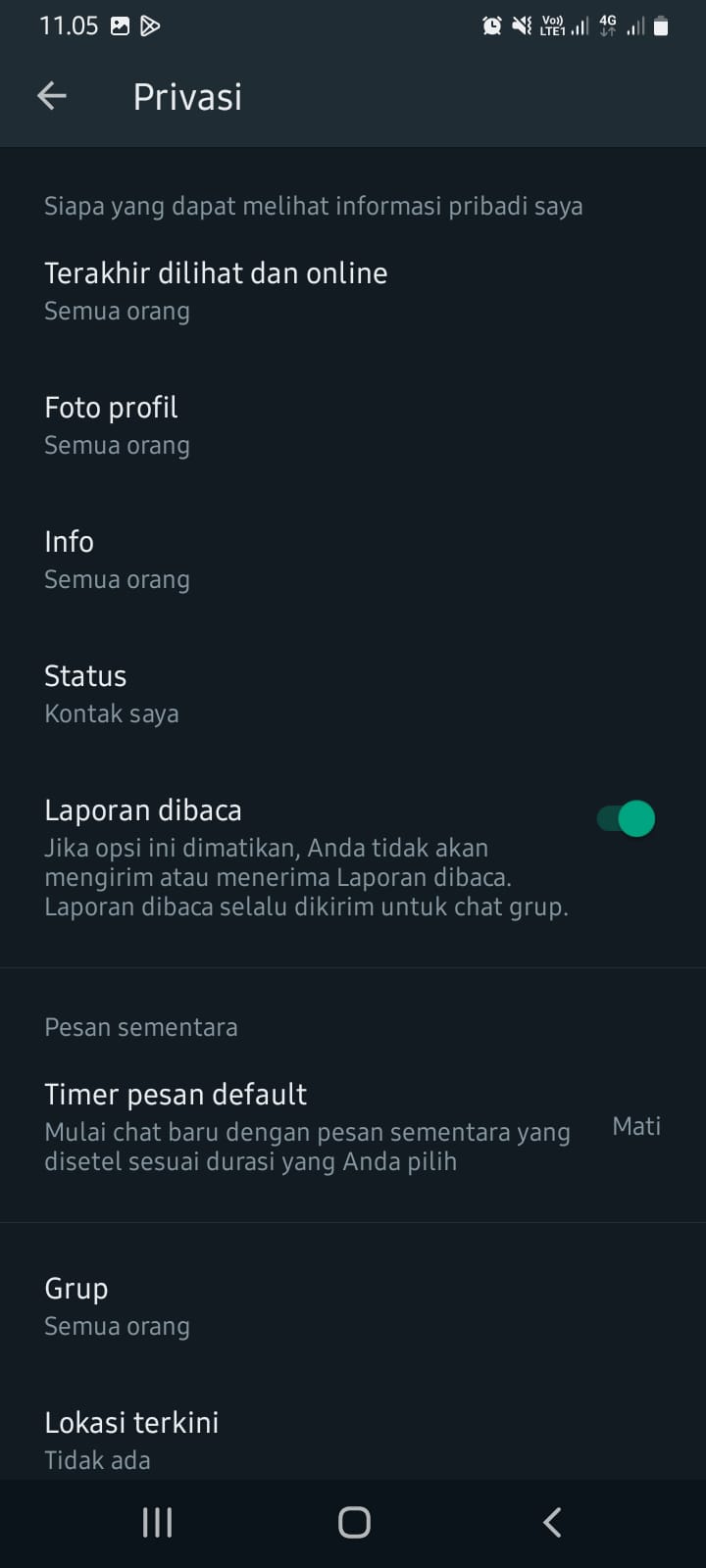Viewport: 706px width, 1568px height.
Task: Open Status privacy setting
Action: pyautogui.click(x=353, y=694)
